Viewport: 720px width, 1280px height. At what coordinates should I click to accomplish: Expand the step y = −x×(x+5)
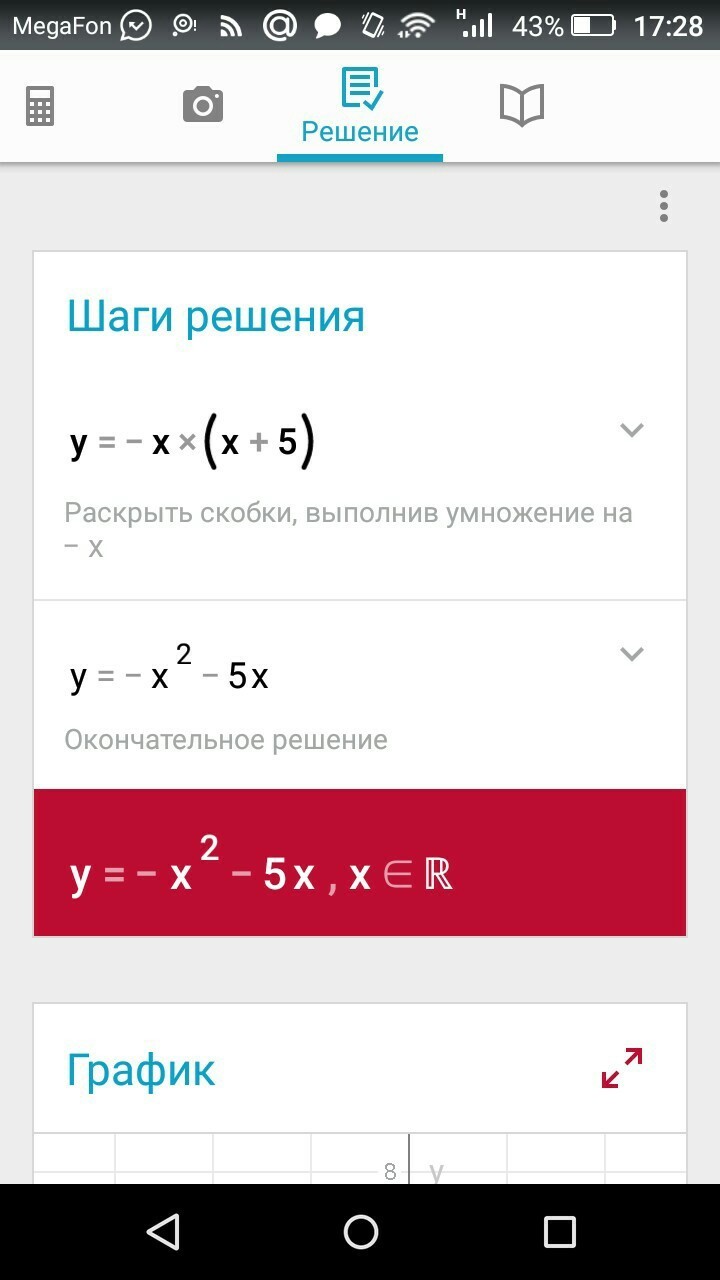631,430
